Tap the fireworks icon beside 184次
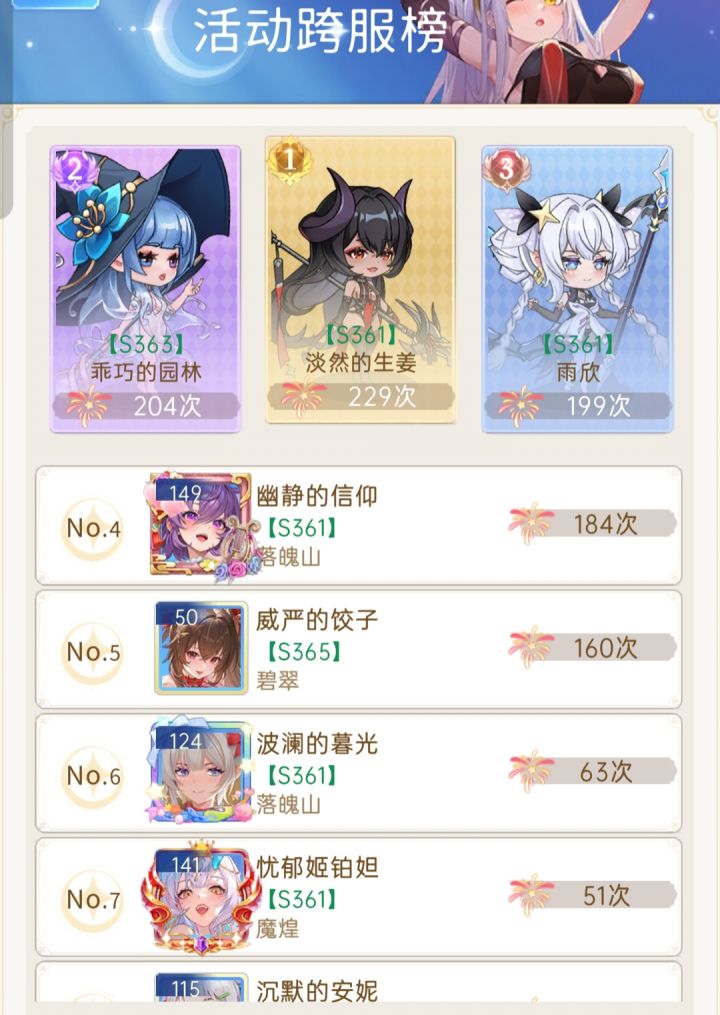The height and width of the screenshot is (1015, 720). [531, 519]
